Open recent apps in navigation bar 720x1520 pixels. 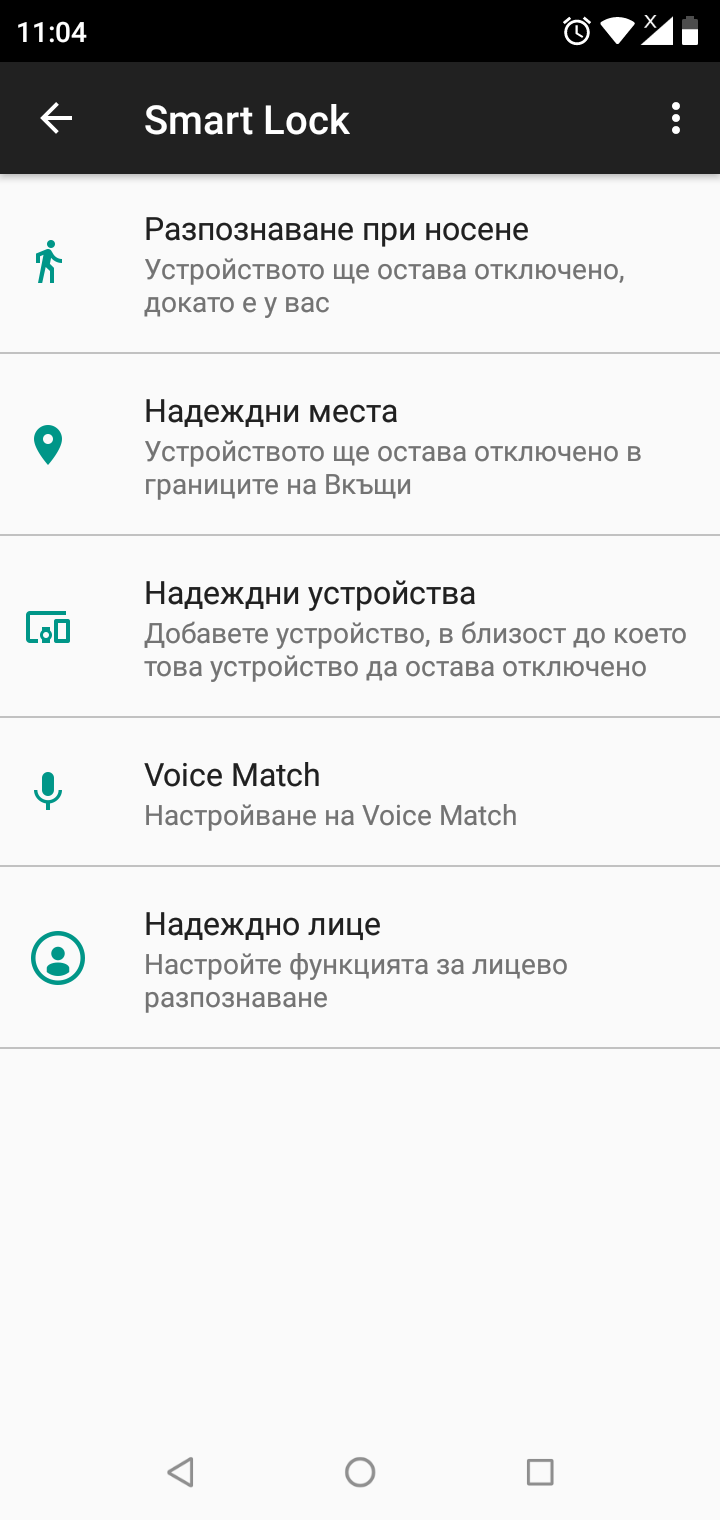(x=540, y=1471)
